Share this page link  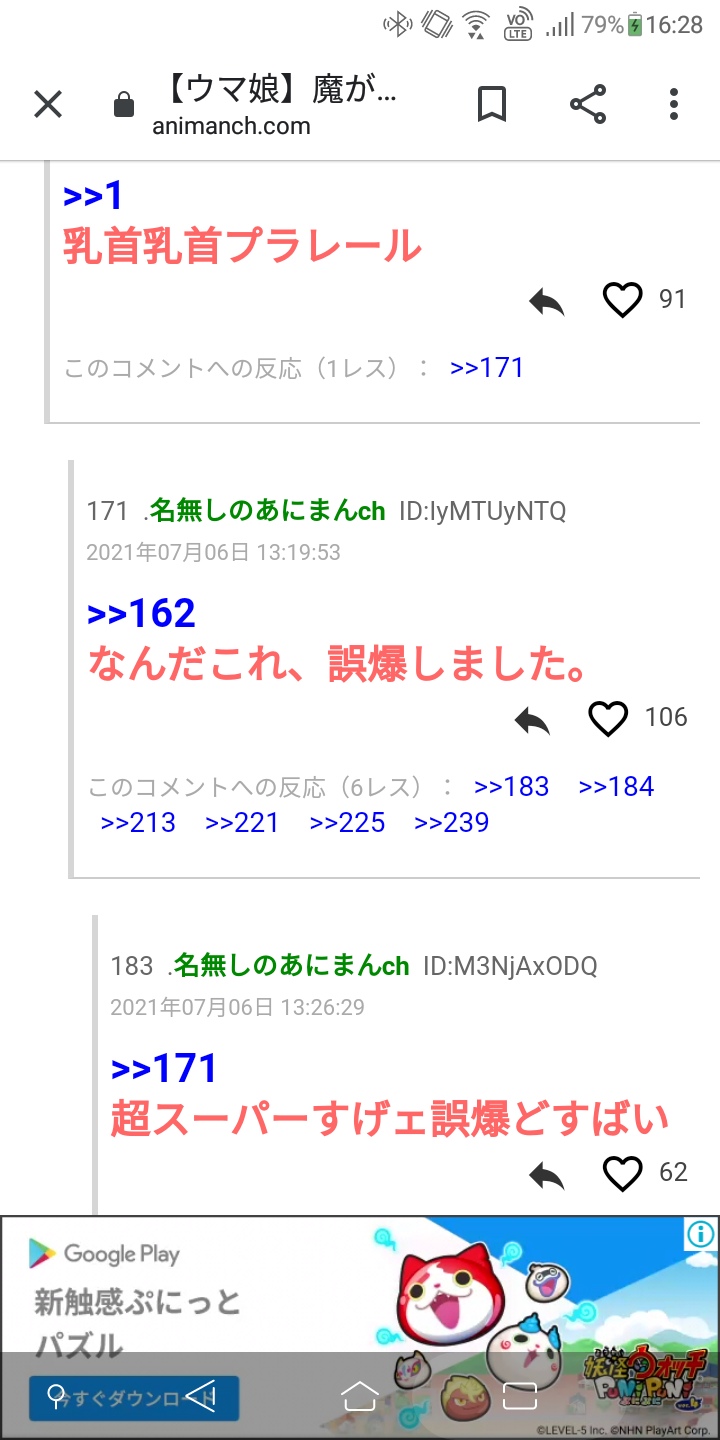pyautogui.click(x=588, y=104)
